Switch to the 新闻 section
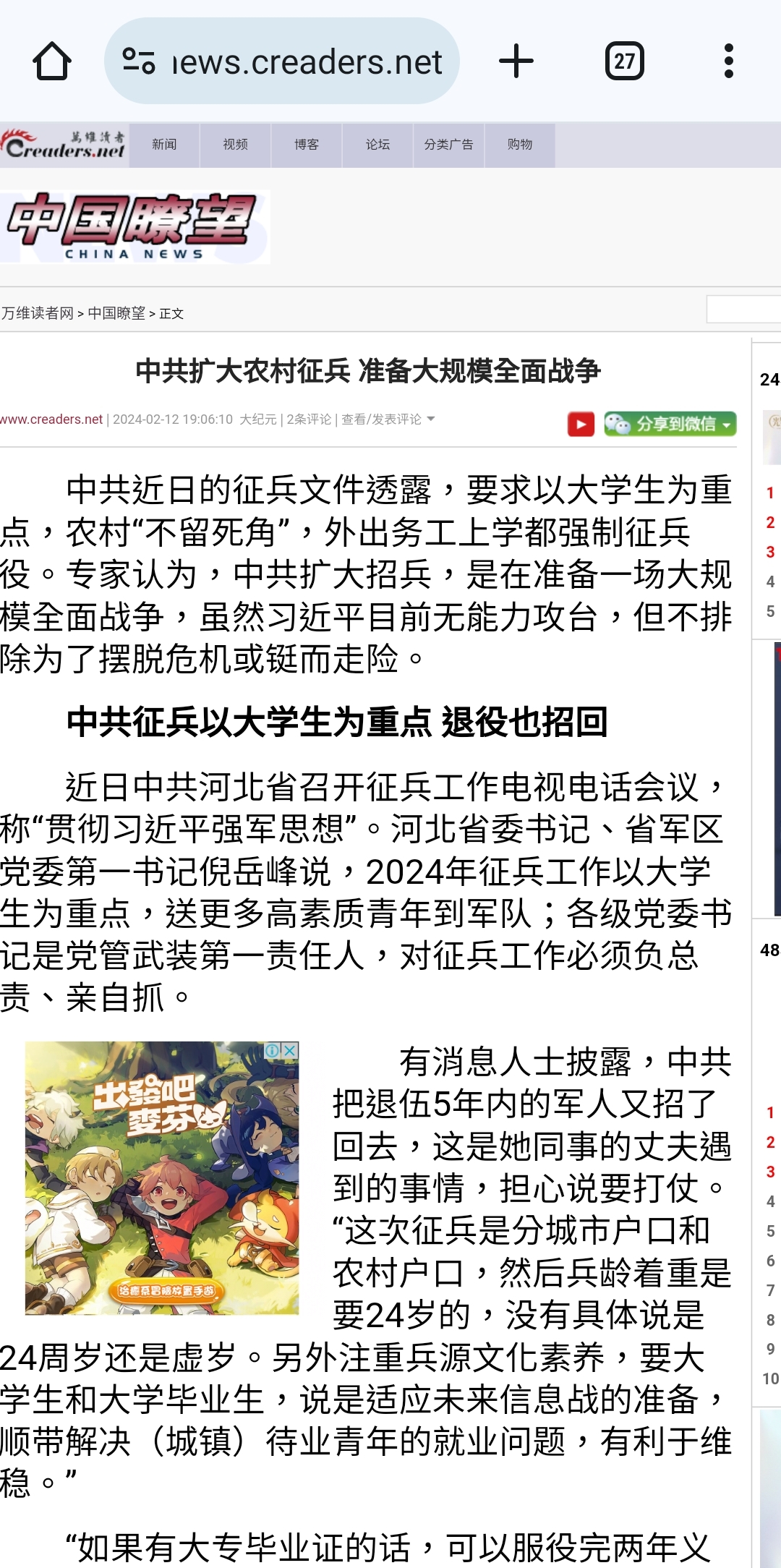This screenshot has width=781, height=1568. click(164, 145)
